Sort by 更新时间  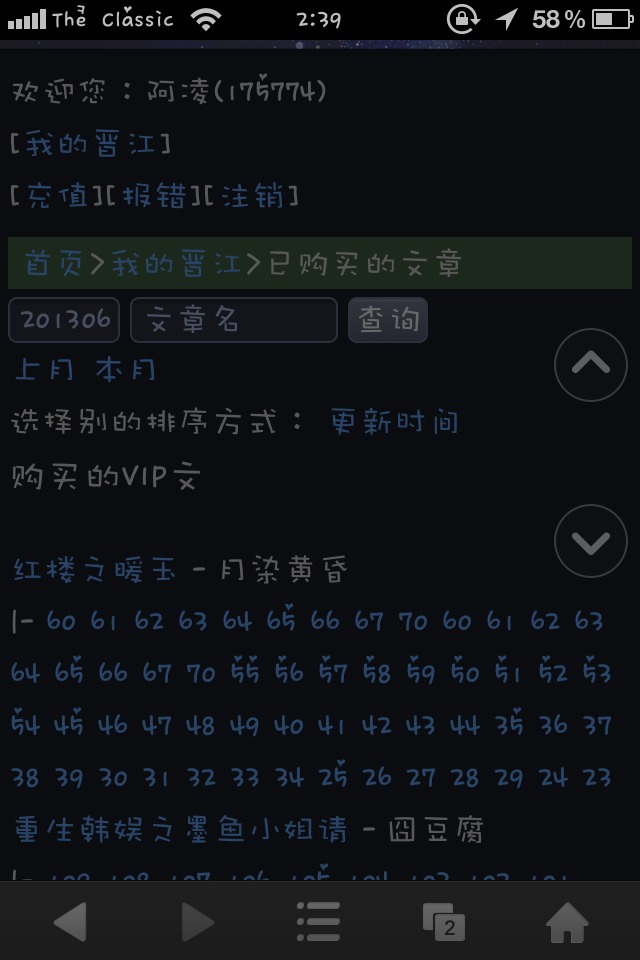(x=394, y=422)
